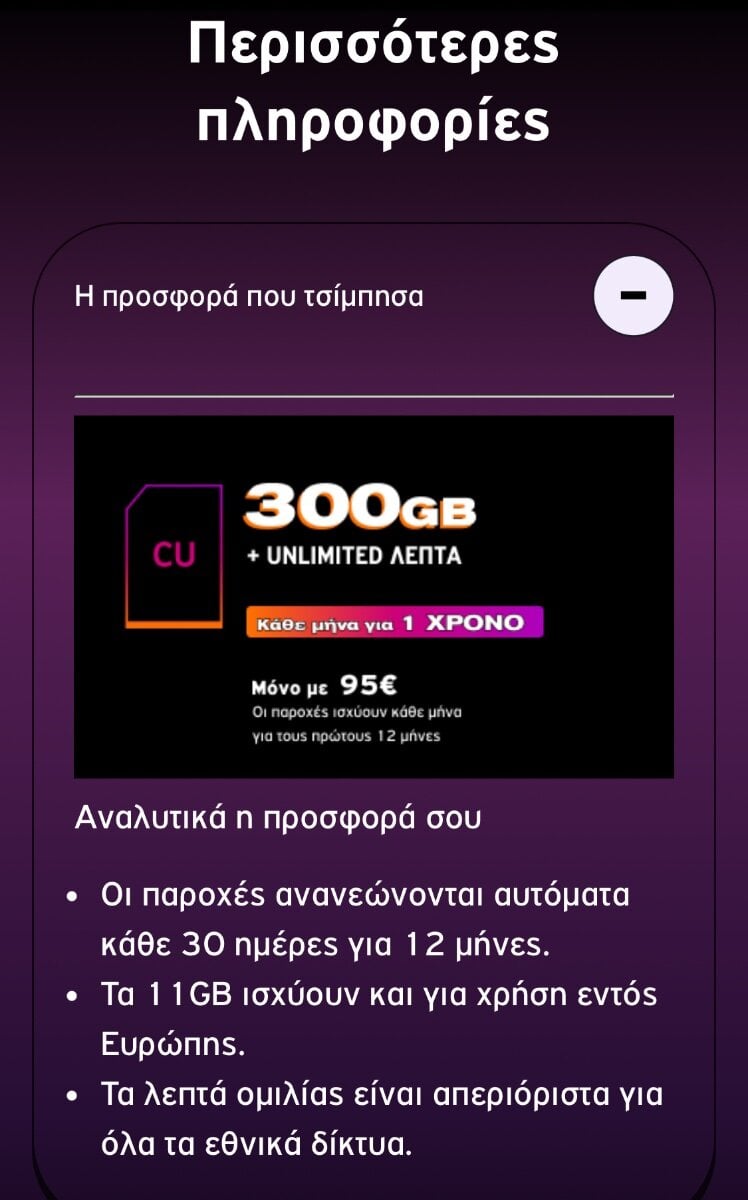Collapse the 'Η προσφορά που τσίμπησα' section
This screenshot has width=748, height=1200.
pyautogui.click(x=634, y=296)
